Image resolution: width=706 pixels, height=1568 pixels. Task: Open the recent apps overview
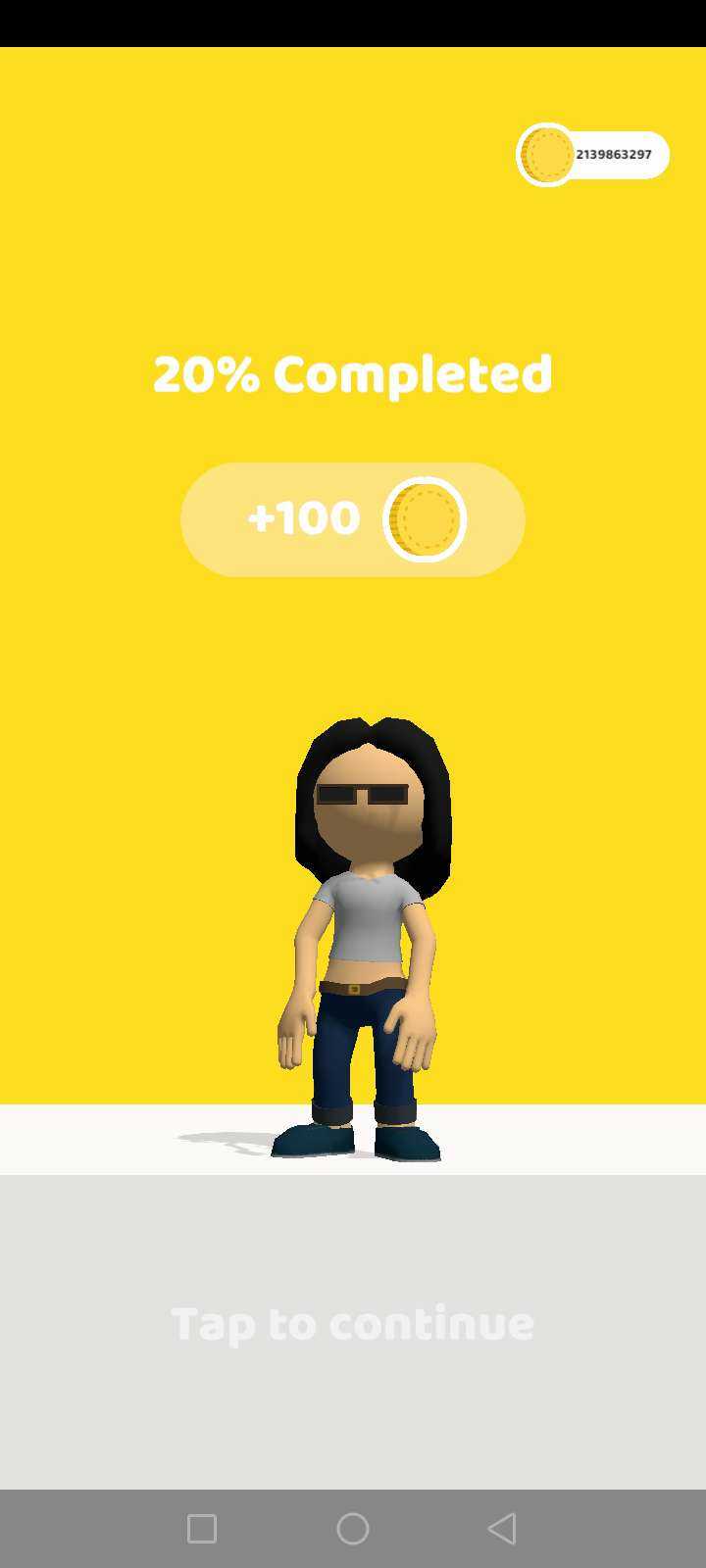[x=202, y=1528]
